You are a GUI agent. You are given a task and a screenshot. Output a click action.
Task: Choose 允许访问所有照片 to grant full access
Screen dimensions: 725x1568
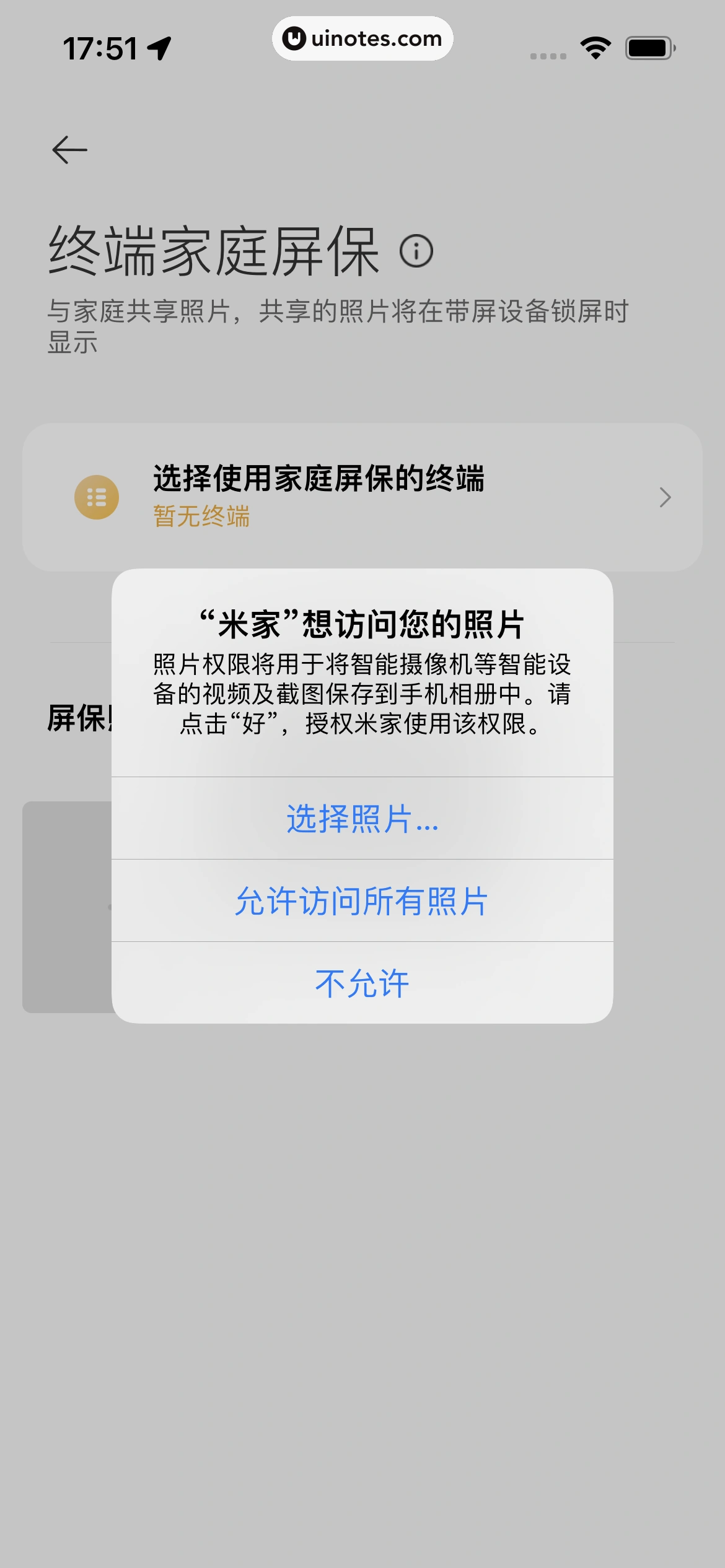(x=362, y=900)
